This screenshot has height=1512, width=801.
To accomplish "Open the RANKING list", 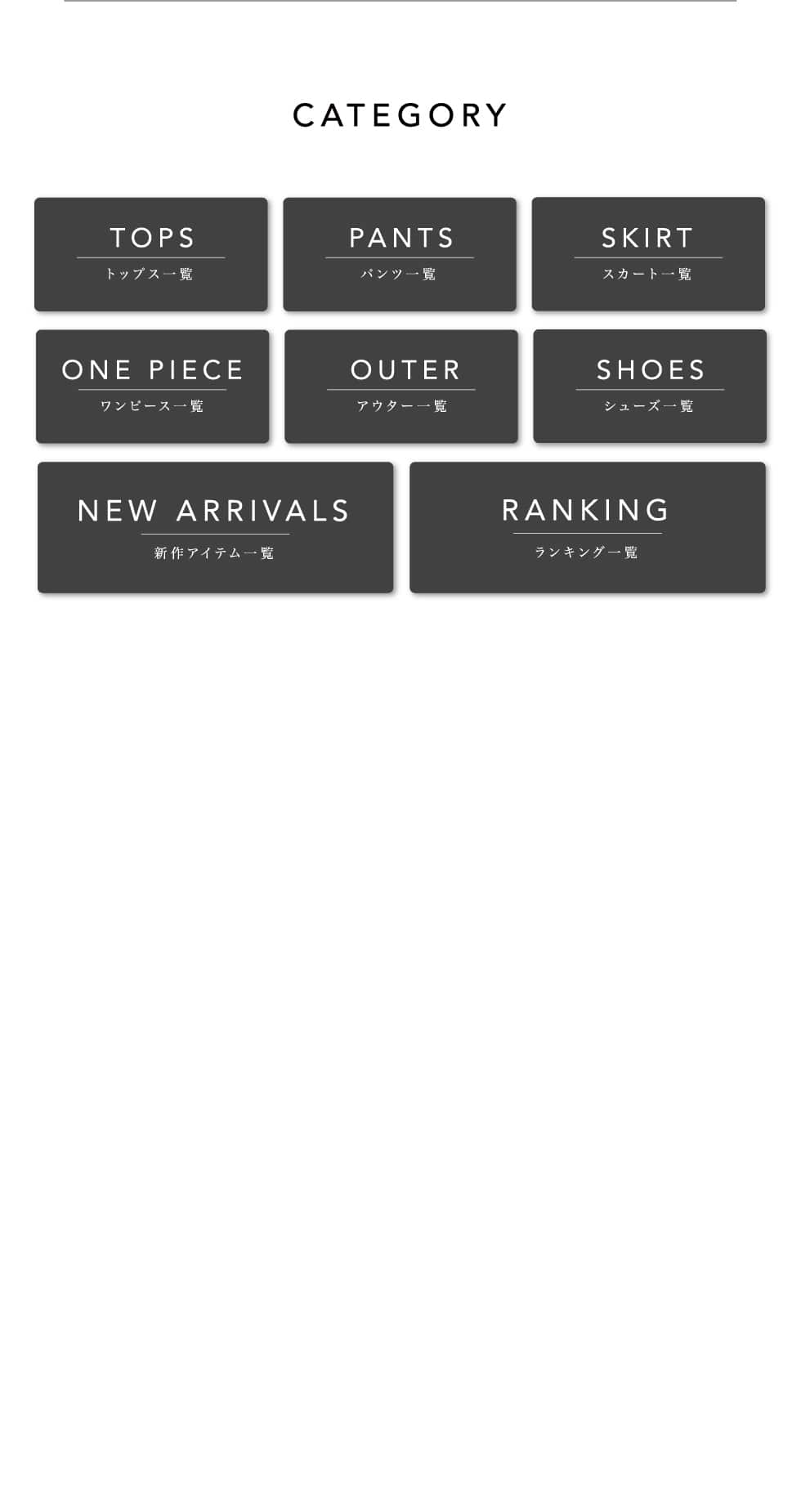I will (x=588, y=527).
